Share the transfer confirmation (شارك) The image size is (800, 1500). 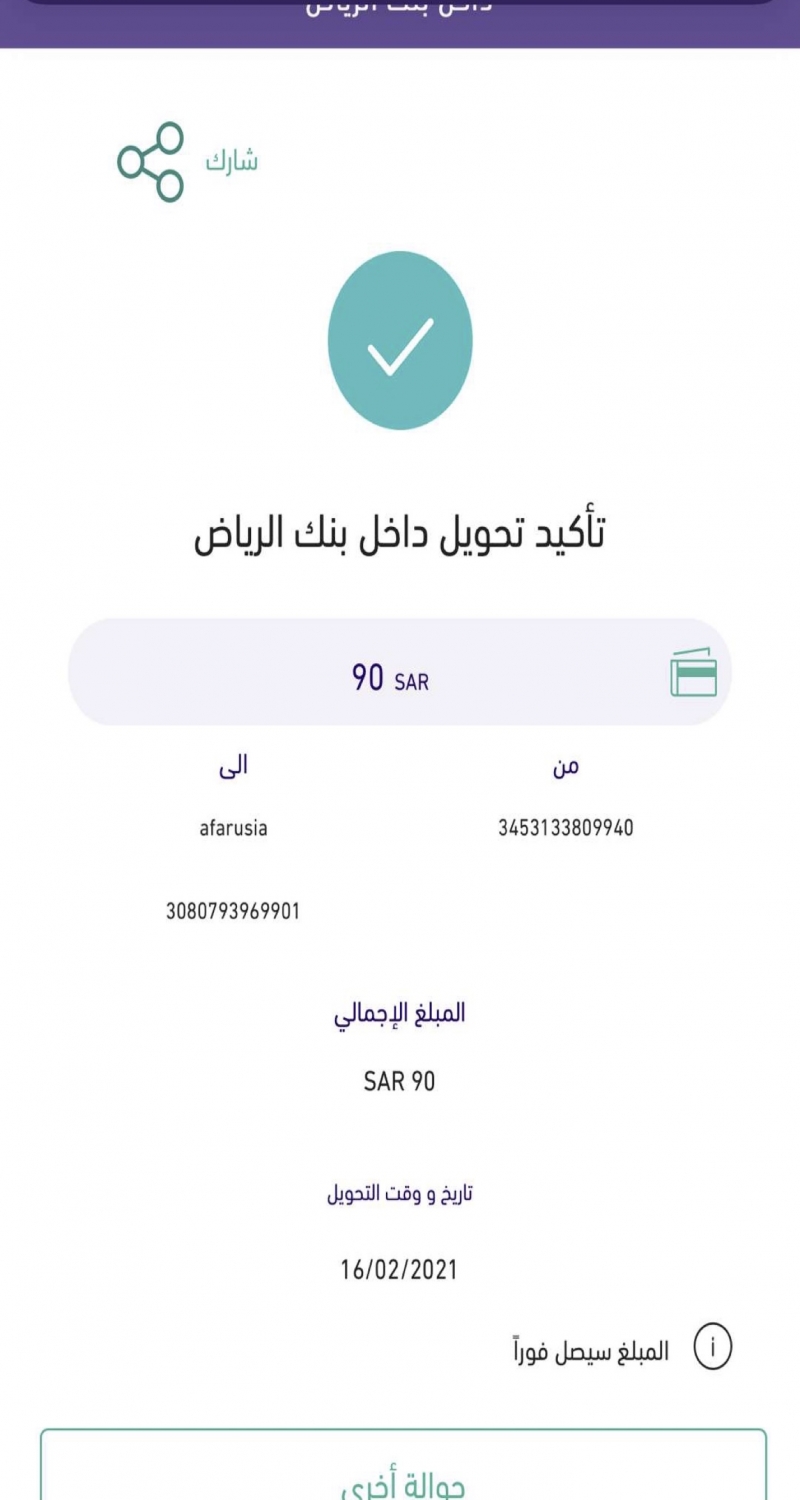(x=152, y=162)
